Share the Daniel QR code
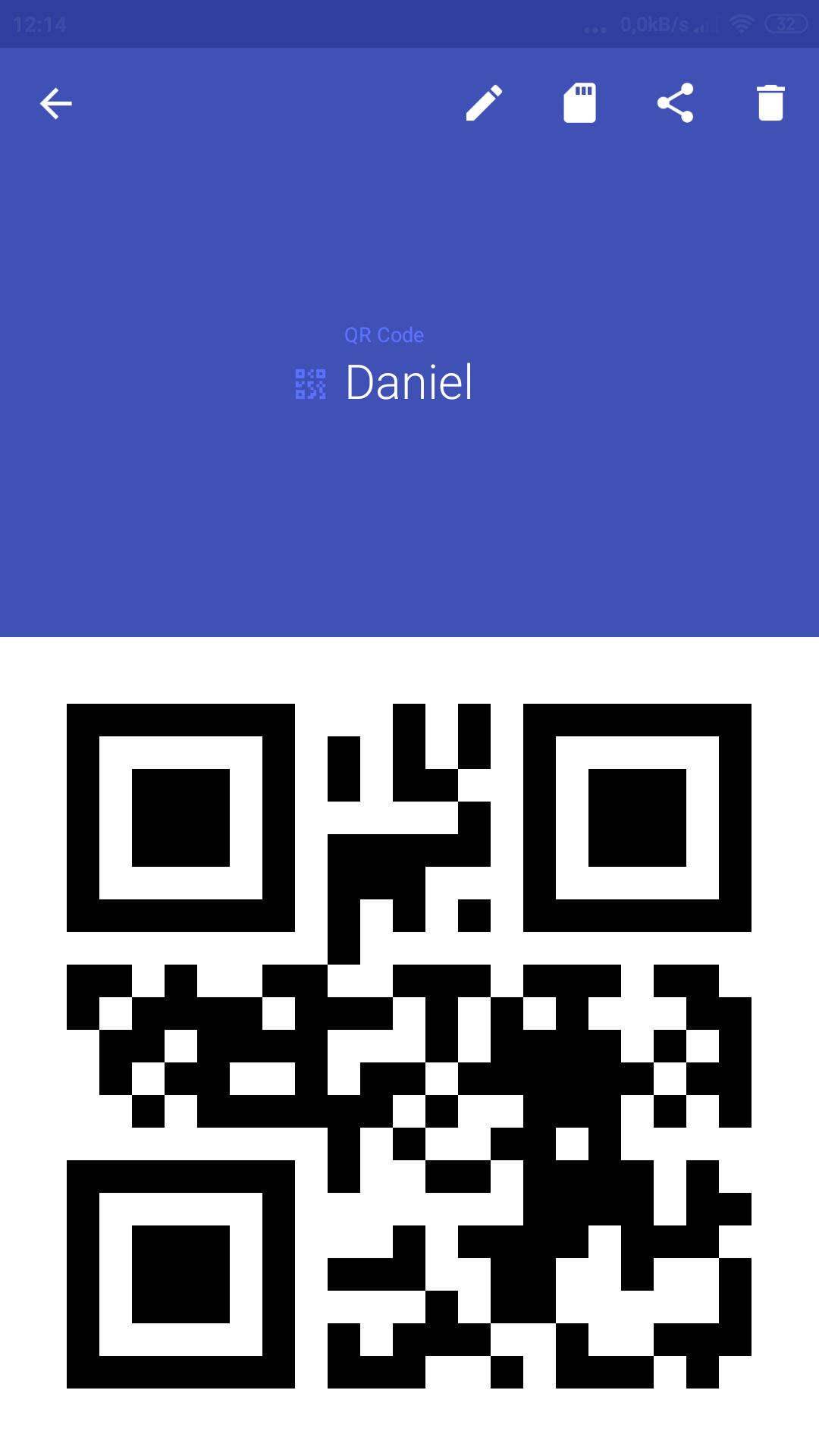This screenshot has width=819, height=1456. click(675, 102)
